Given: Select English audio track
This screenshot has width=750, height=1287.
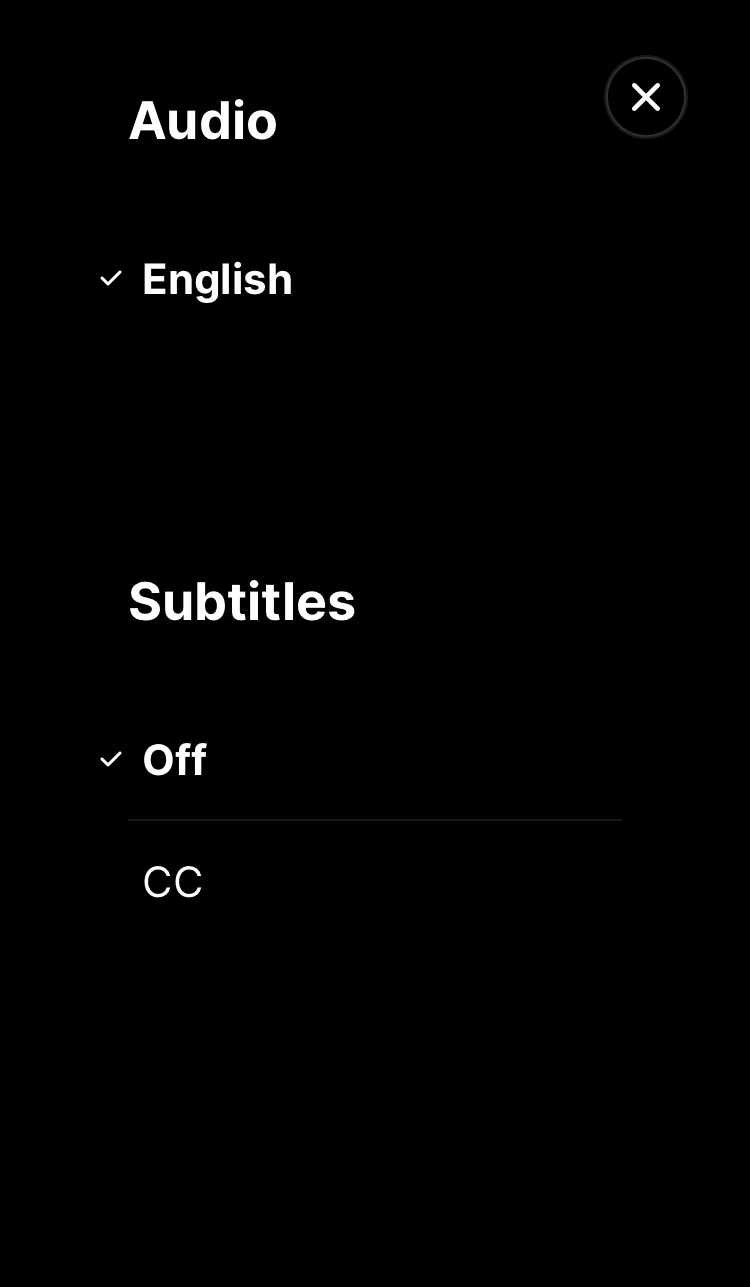Looking at the screenshot, I should point(375,279).
